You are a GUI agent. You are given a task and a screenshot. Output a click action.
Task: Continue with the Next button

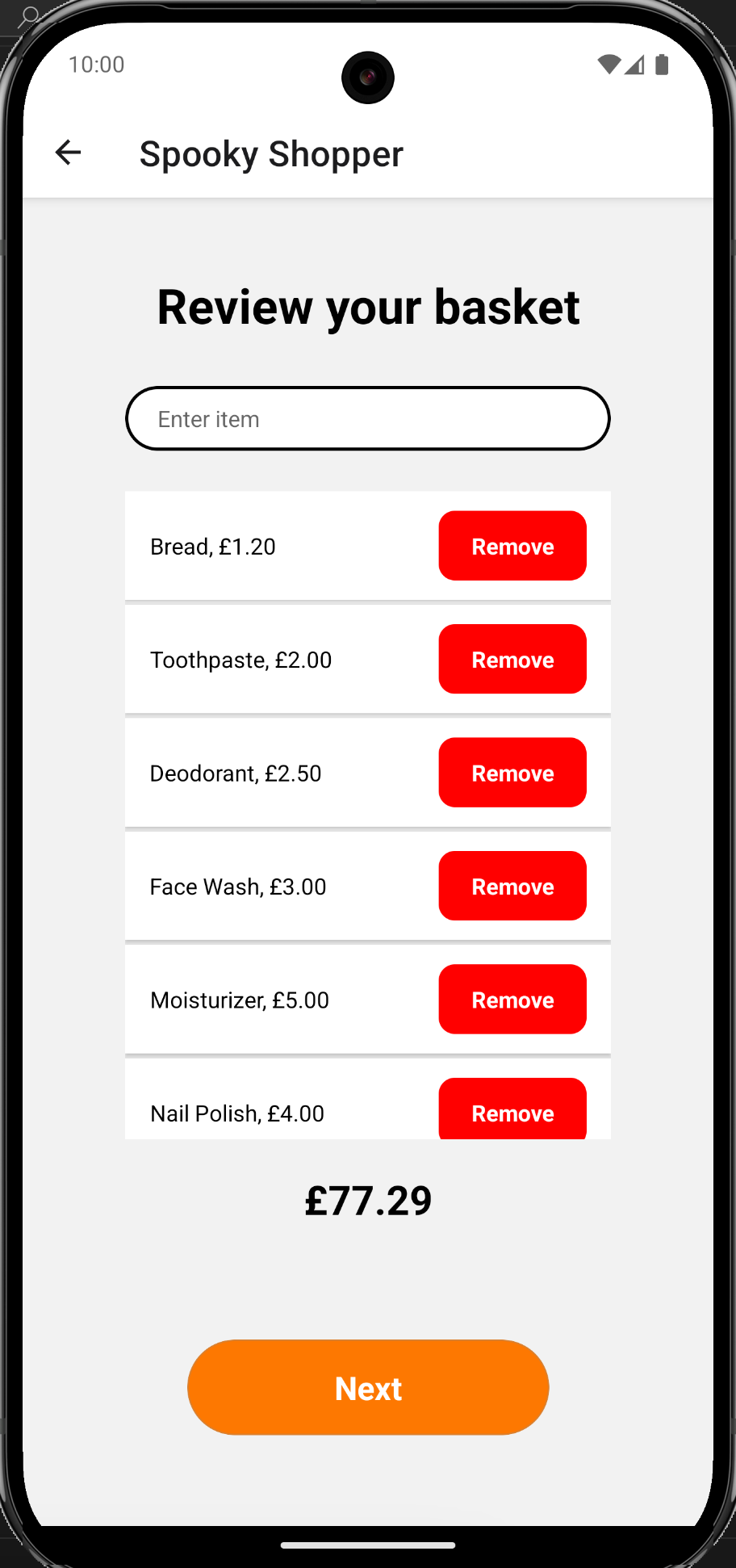(x=368, y=1388)
